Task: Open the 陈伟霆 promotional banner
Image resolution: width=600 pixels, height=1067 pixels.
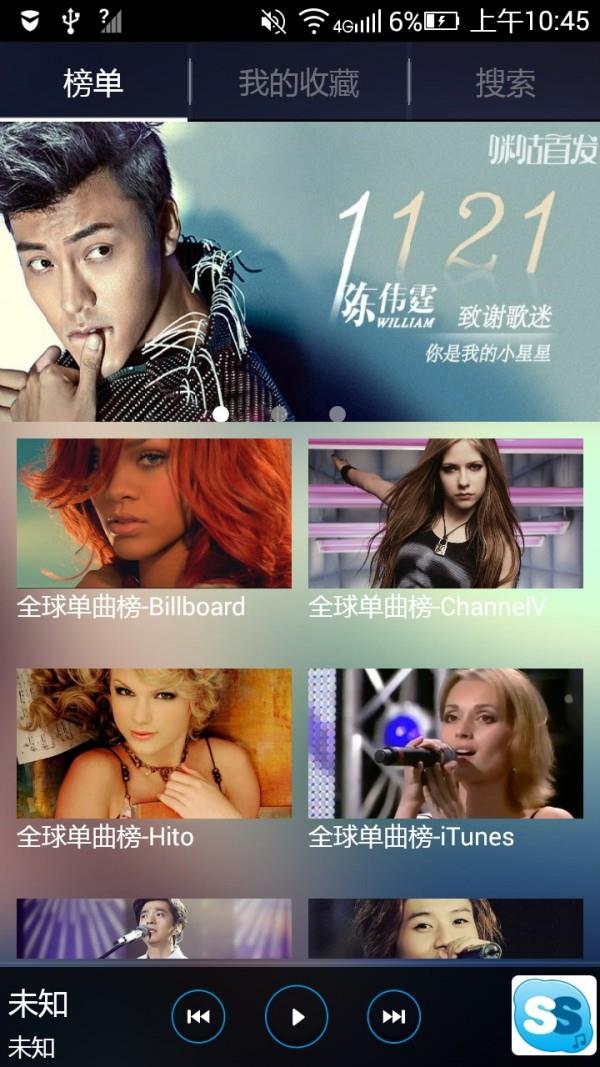Action: (x=300, y=270)
